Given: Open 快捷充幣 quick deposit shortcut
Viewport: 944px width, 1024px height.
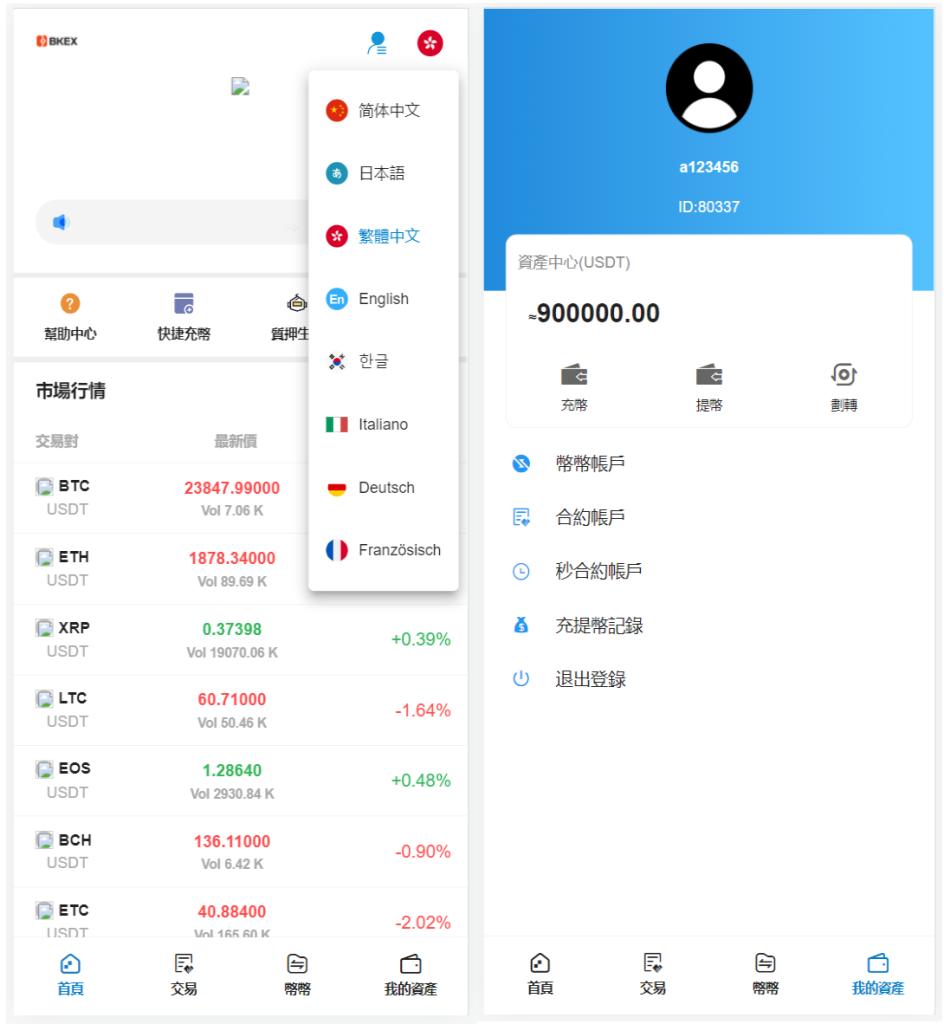Looking at the screenshot, I should coord(184,317).
